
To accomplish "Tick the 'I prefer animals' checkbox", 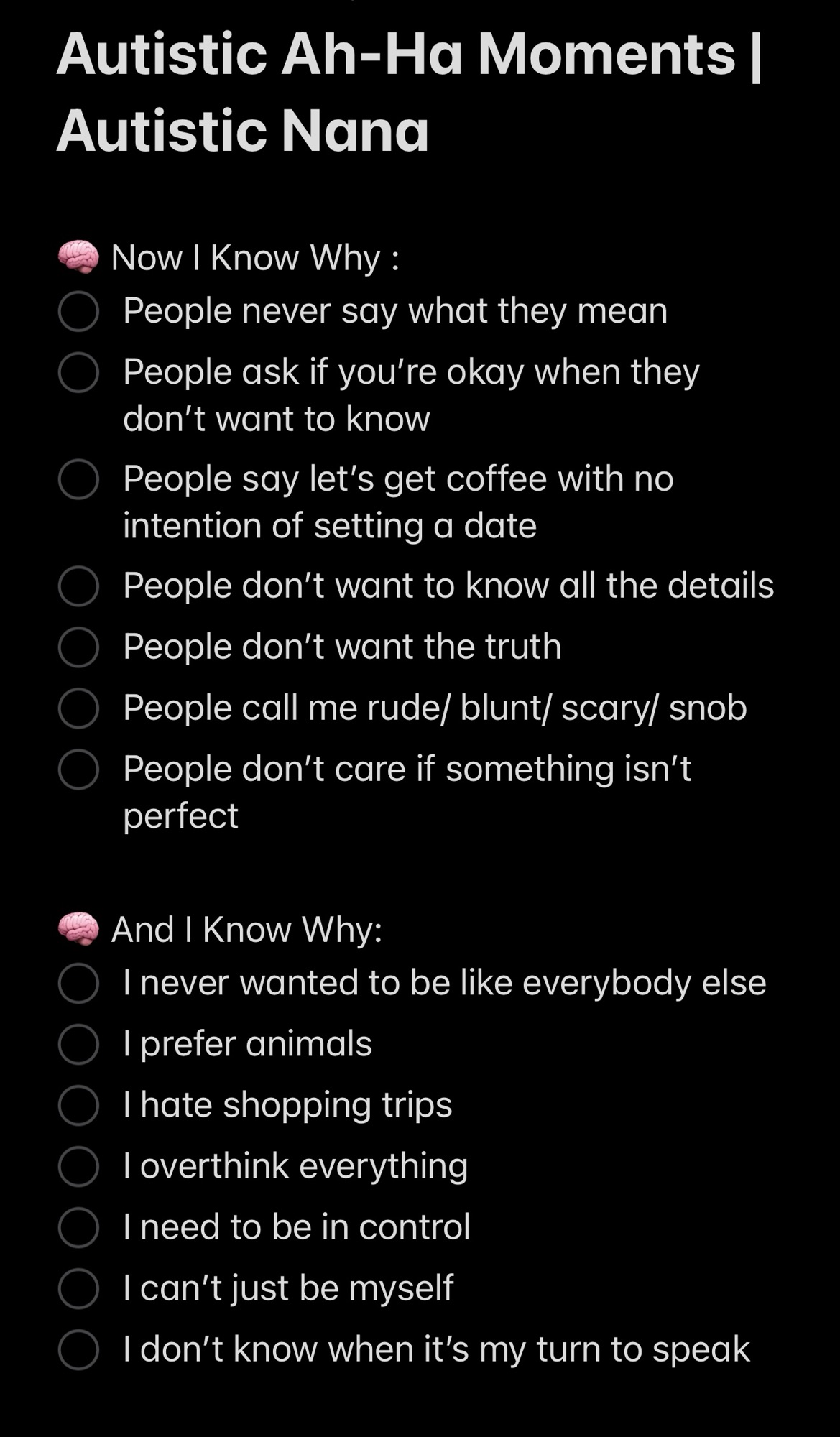I will pyautogui.click(x=78, y=1044).
